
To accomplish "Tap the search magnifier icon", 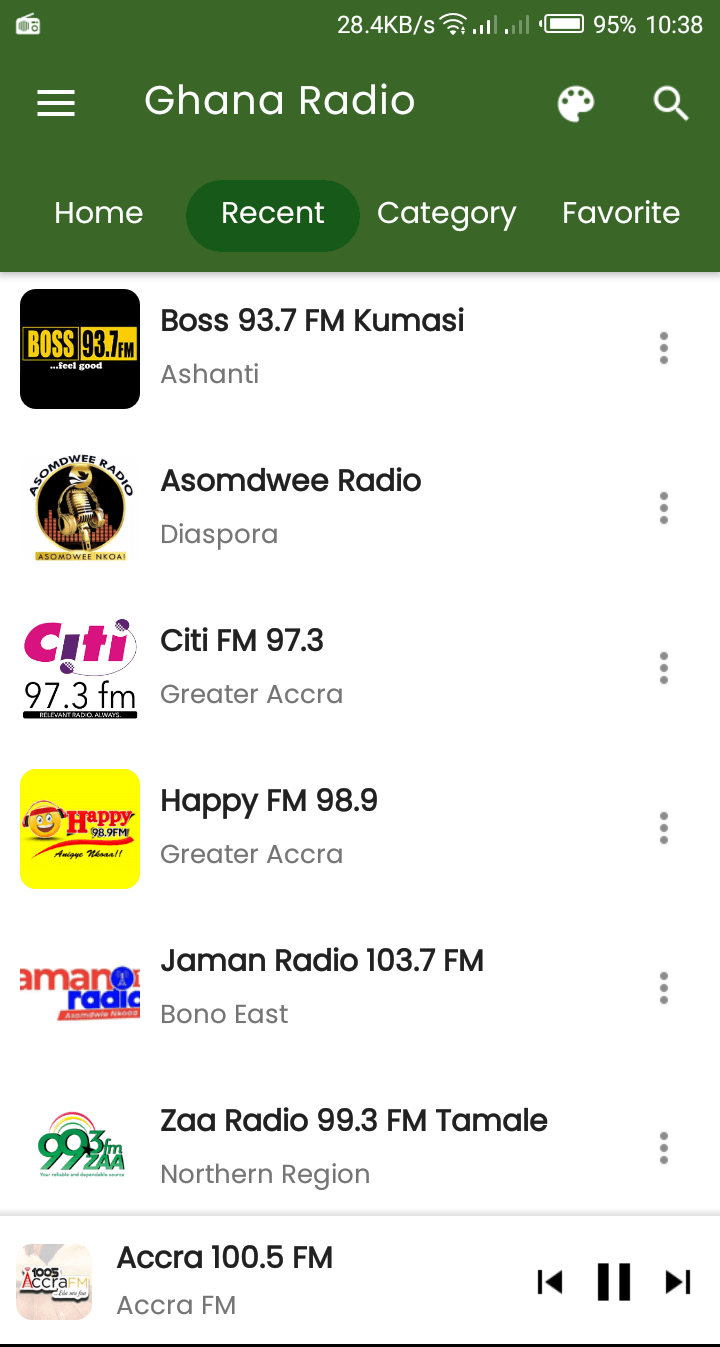I will 671,103.
